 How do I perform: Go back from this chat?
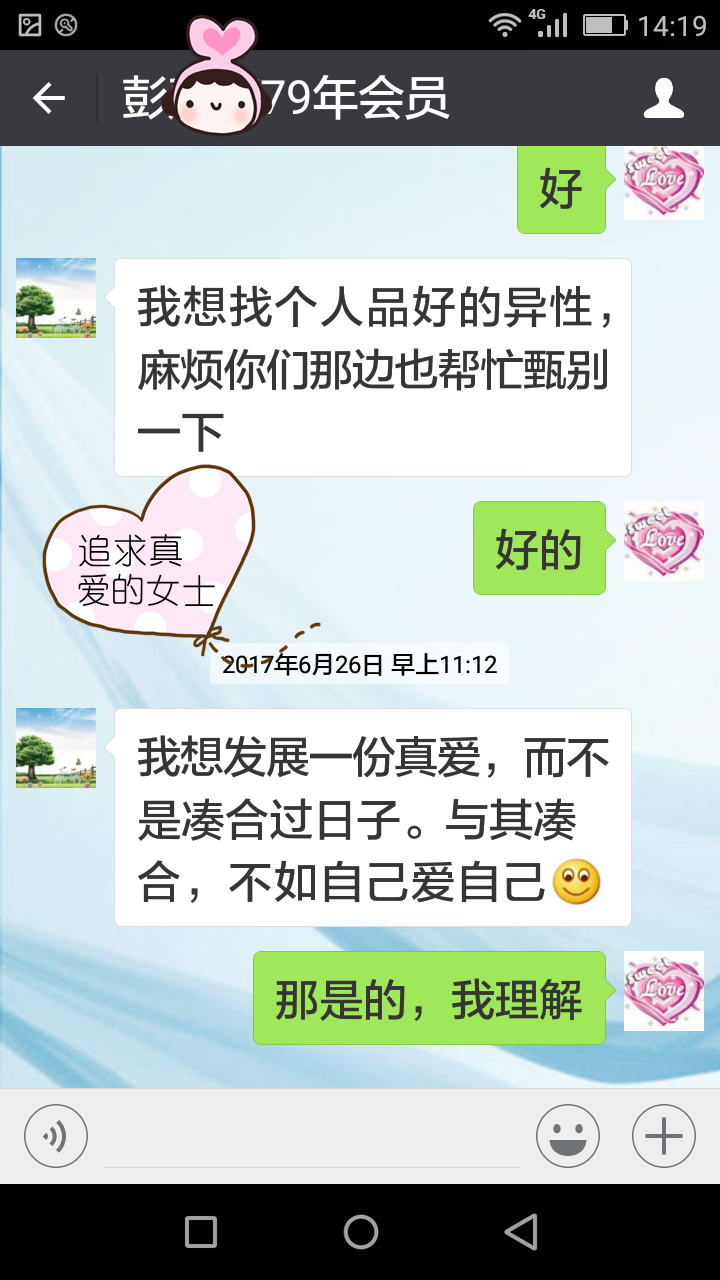pyautogui.click(x=48, y=98)
